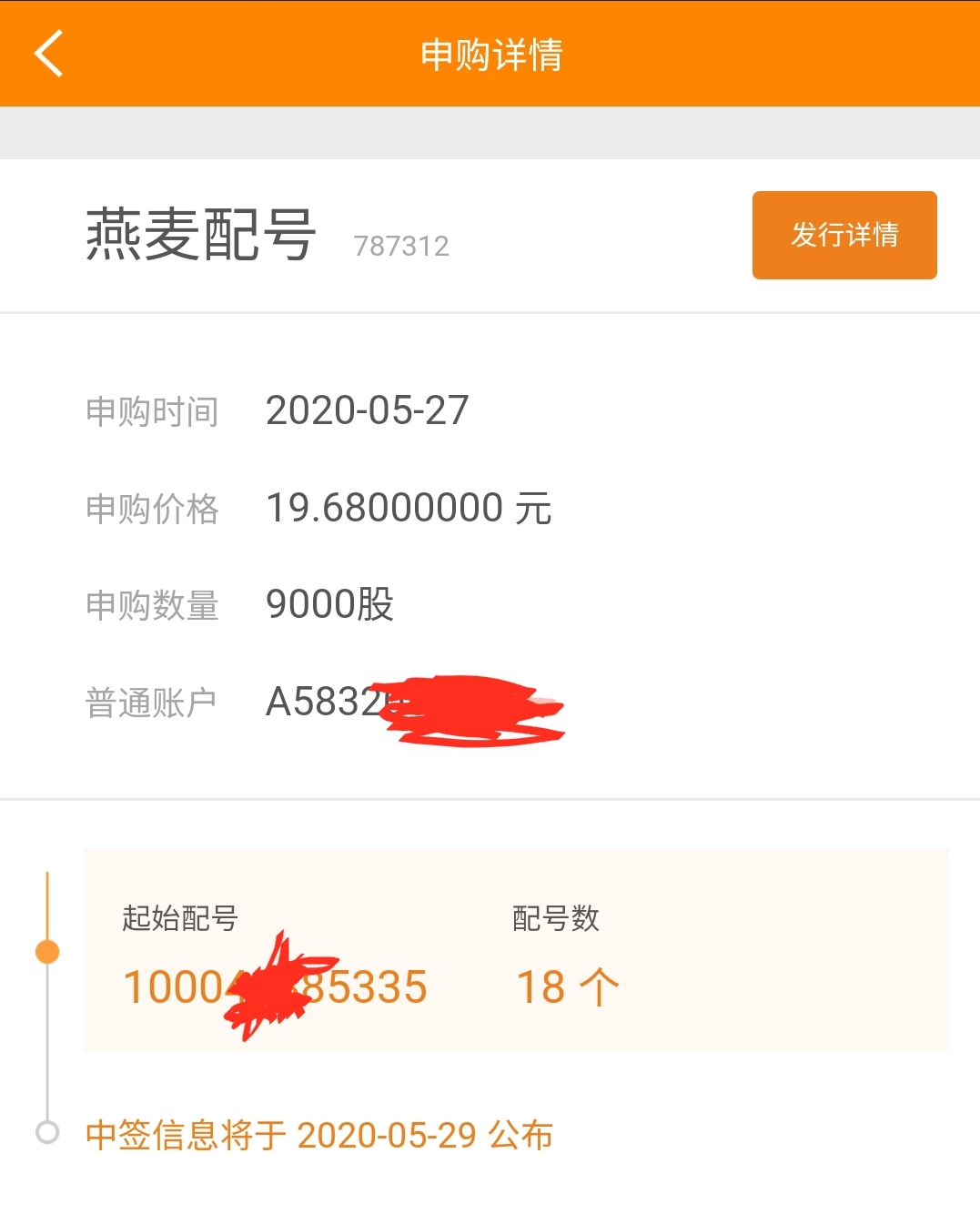Click the vertical timeline progress line
This screenshot has height=1224, width=980.
(x=47, y=1047)
